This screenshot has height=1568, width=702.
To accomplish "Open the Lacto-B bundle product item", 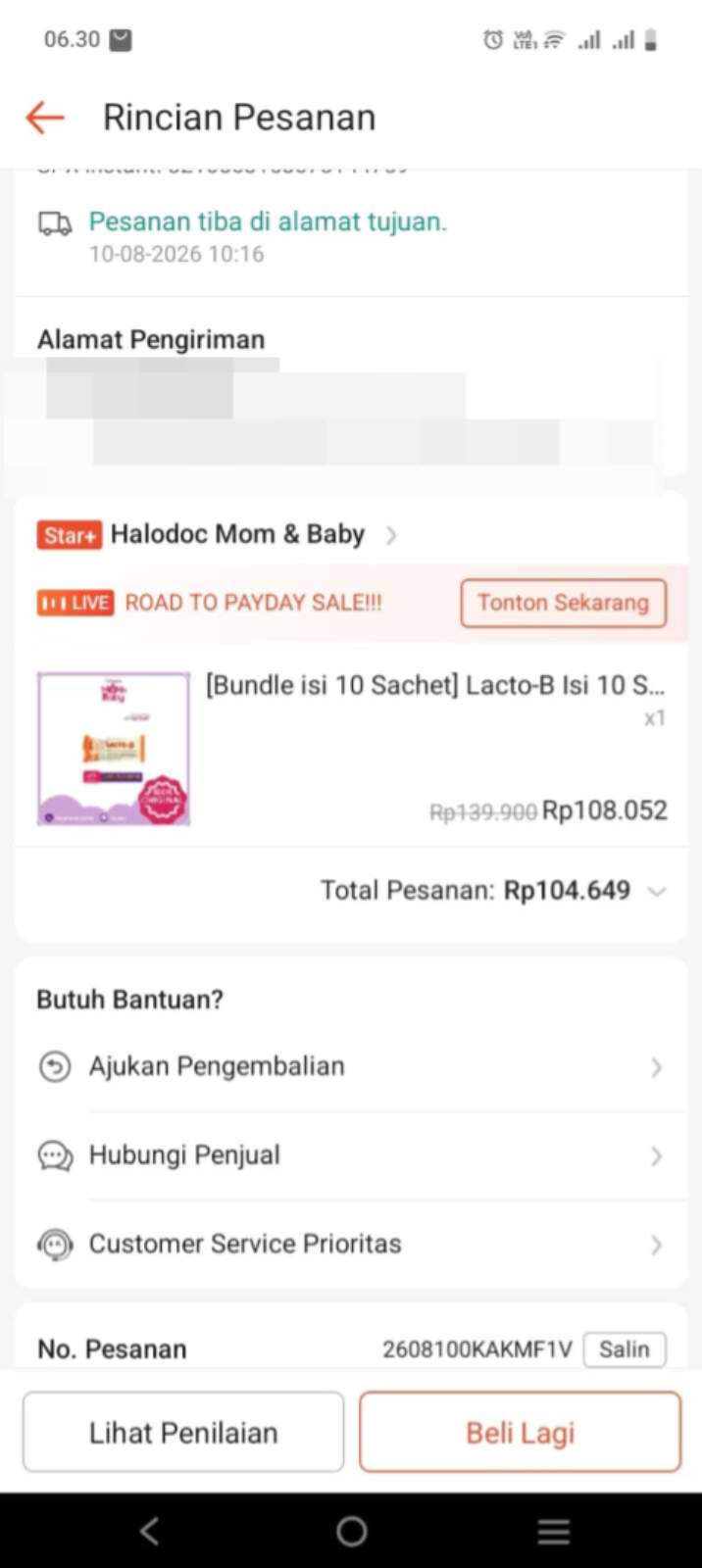I will point(351,748).
